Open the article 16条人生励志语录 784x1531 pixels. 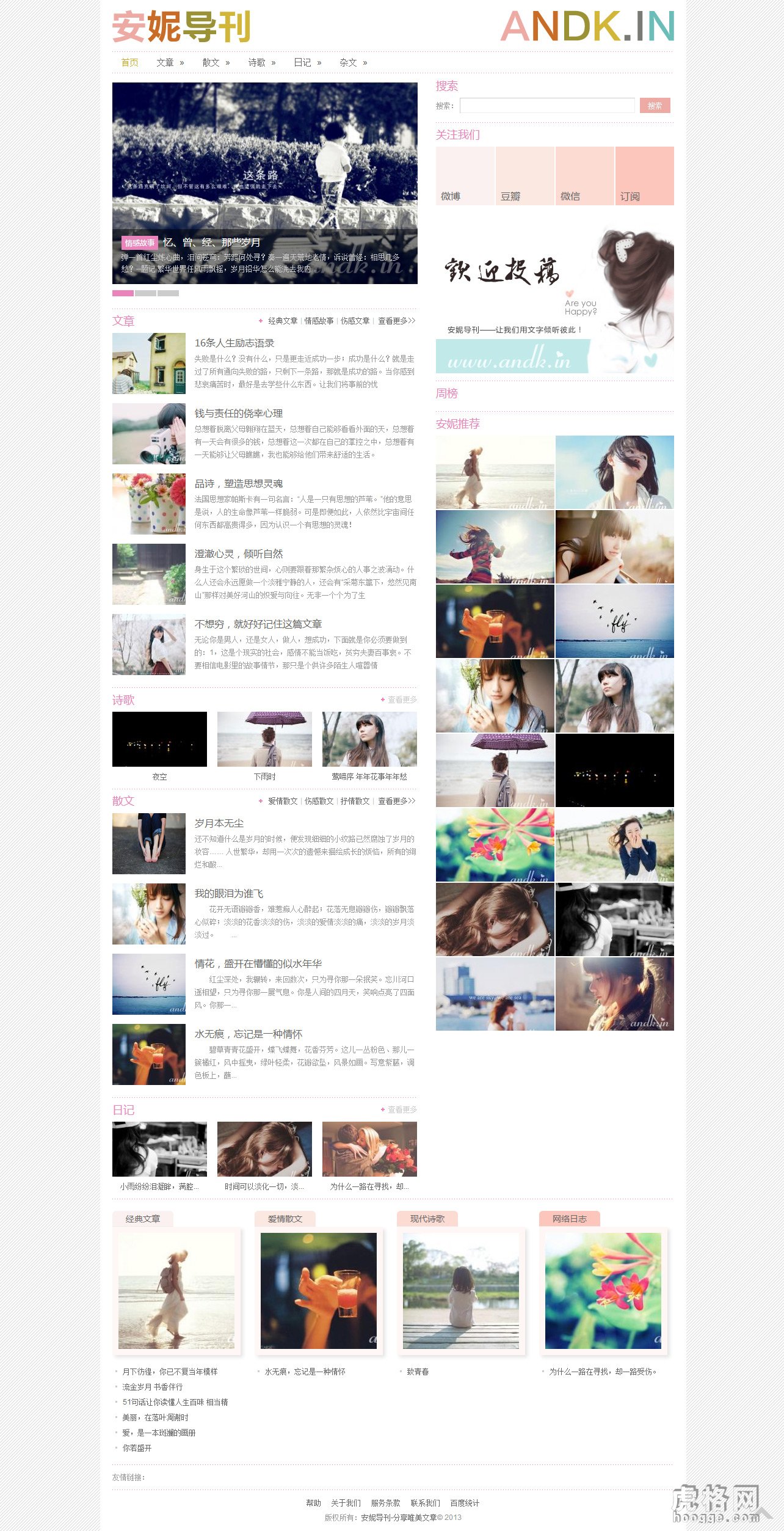pyautogui.click(x=234, y=343)
